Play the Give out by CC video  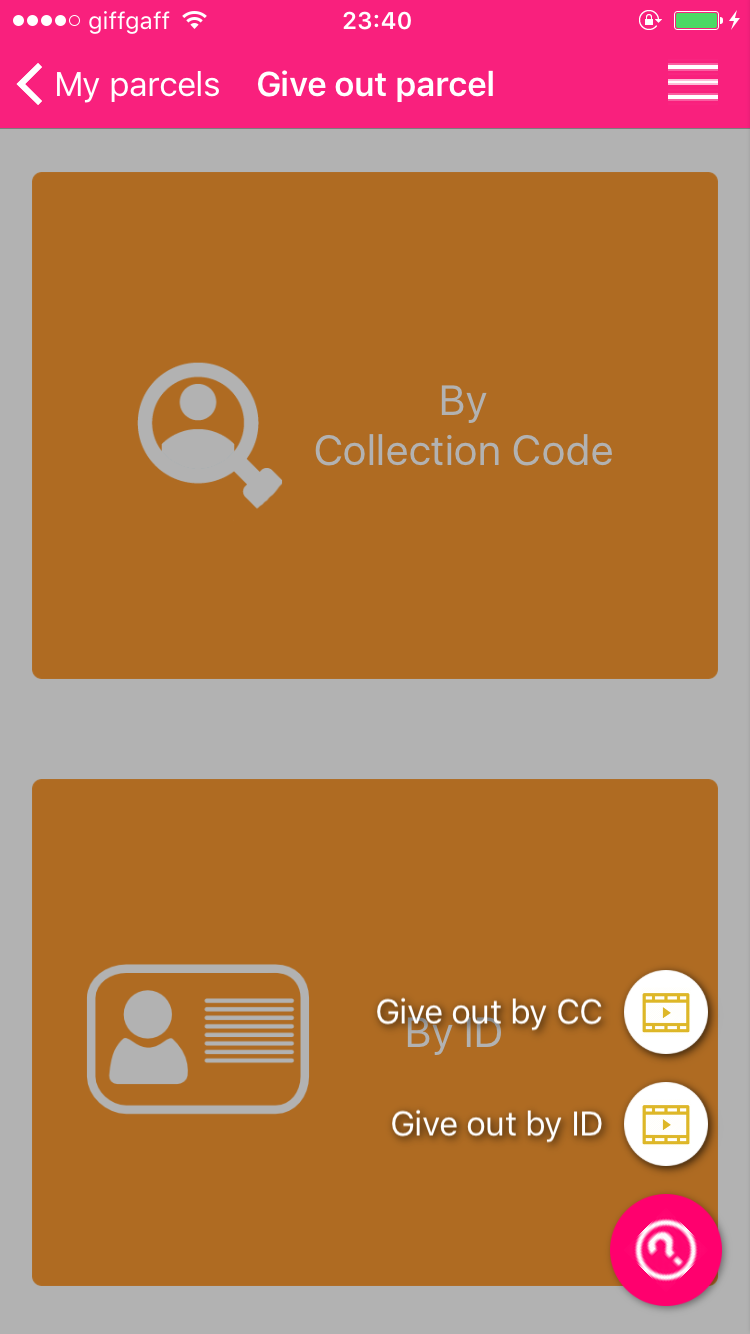click(666, 1012)
